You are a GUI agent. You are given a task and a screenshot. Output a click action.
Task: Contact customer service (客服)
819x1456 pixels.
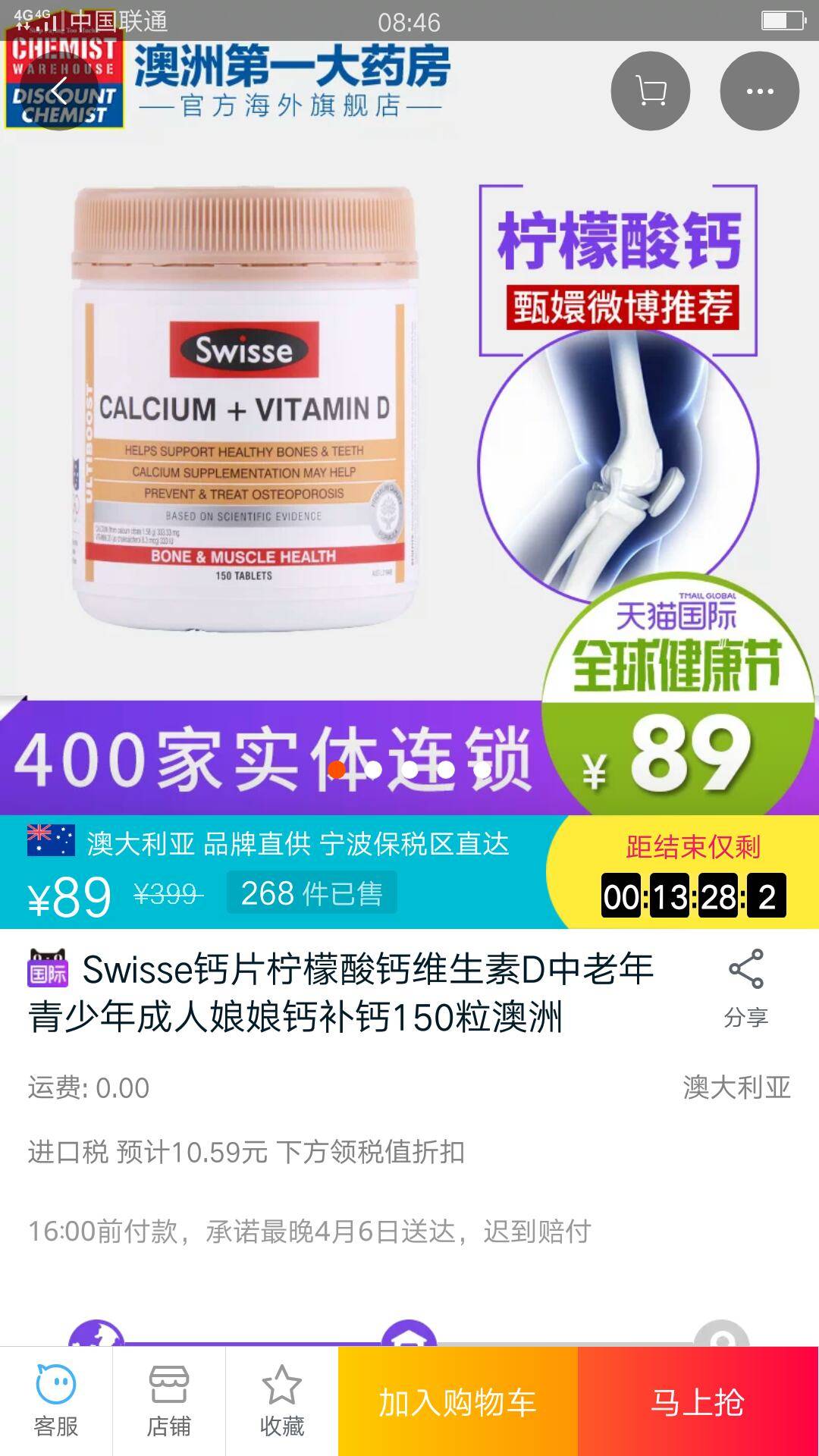(x=56, y=1401)
